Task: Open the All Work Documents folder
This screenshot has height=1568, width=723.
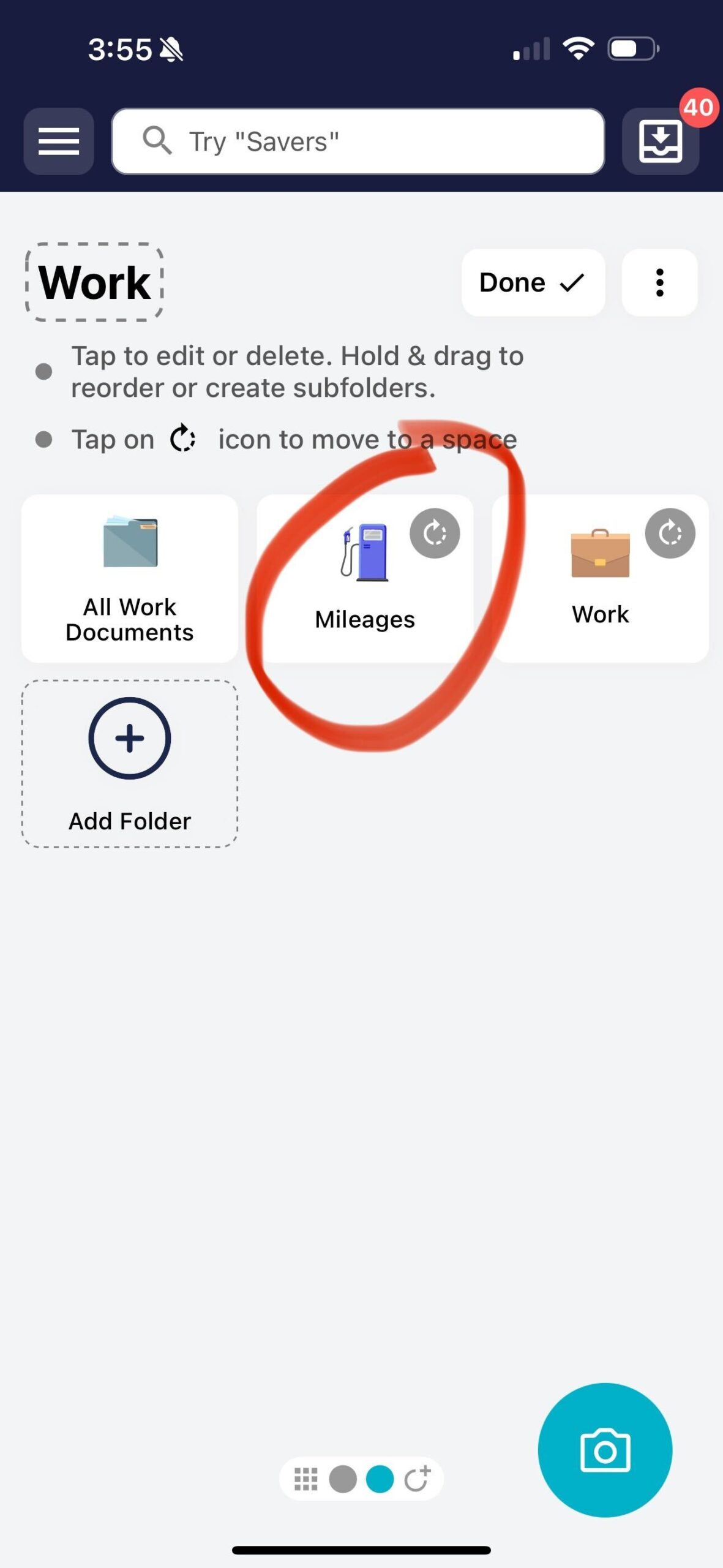Action: coord(129,619)
